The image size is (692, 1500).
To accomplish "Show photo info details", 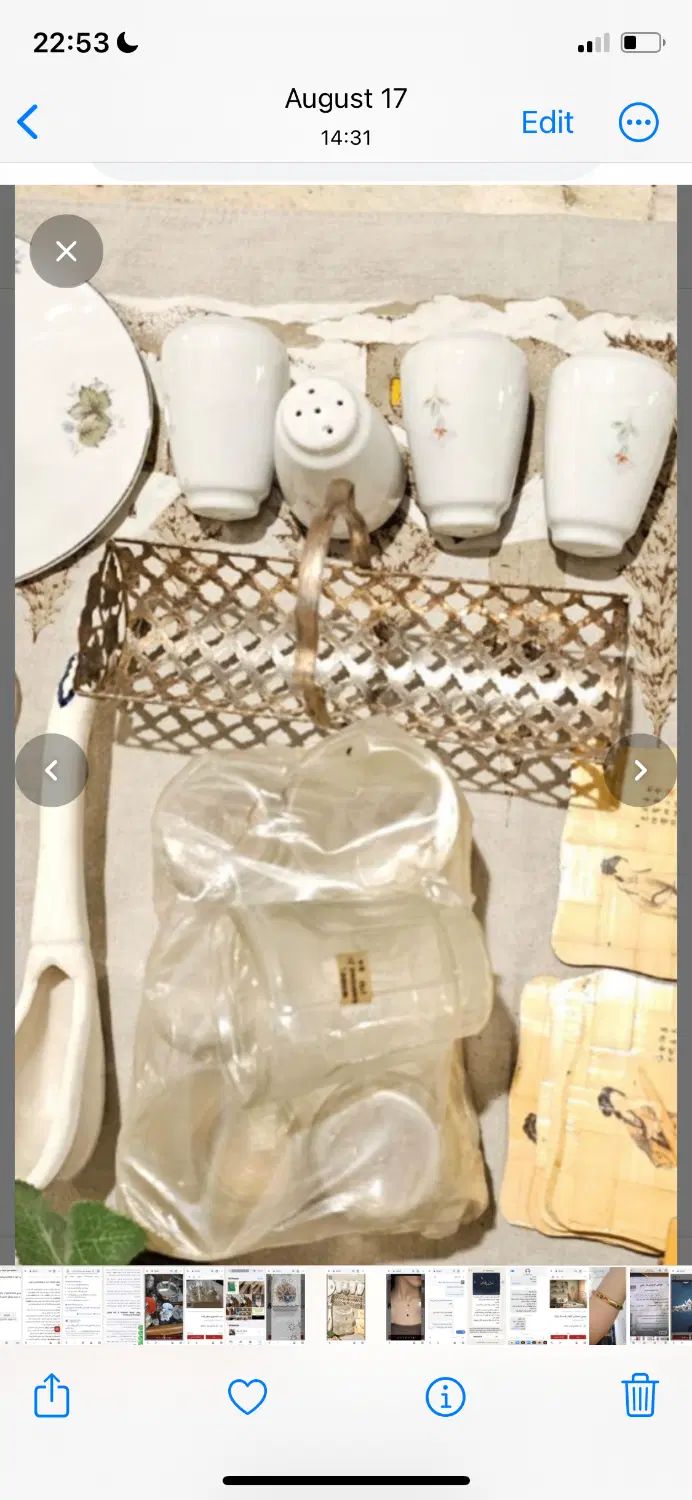I will 445,1396.
